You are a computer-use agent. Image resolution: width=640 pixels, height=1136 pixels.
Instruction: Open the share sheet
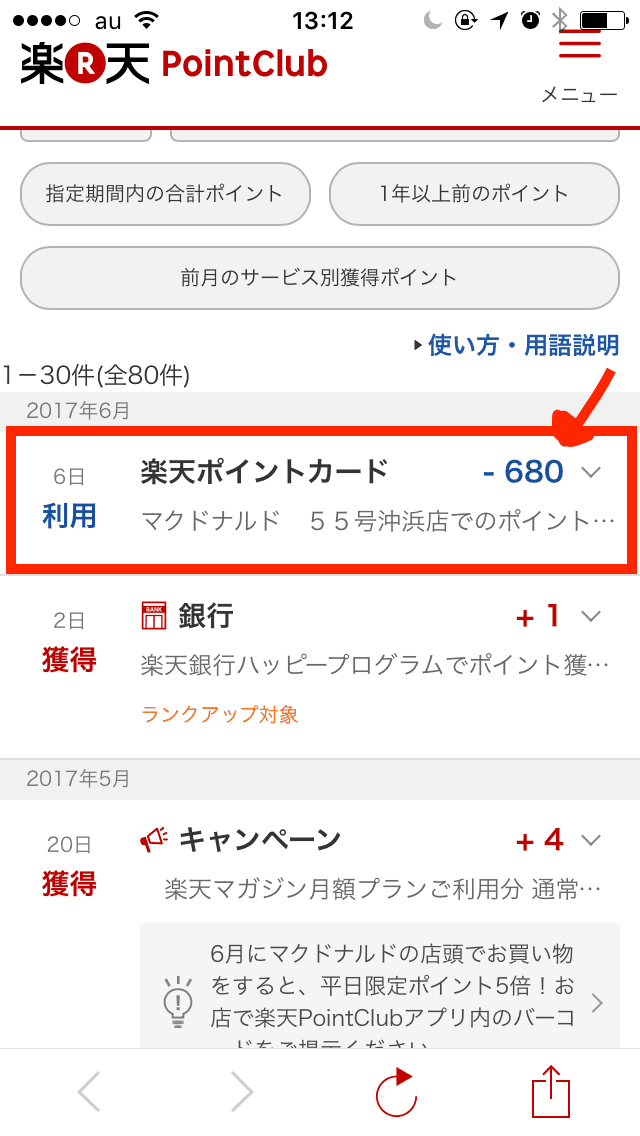pyautogui.click(x=550, y=1092)
